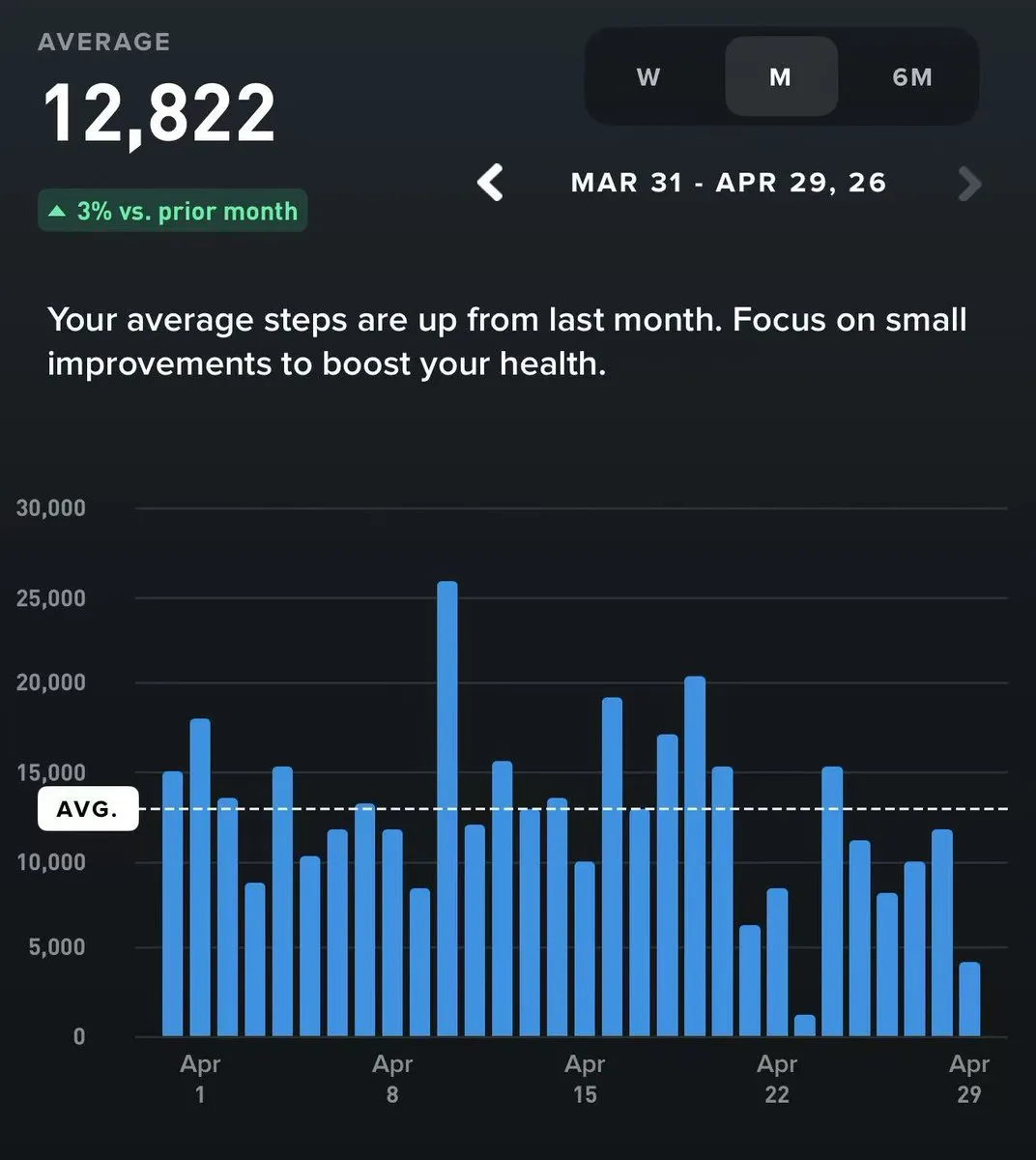Screen dimensions: 1036x1160
Task: Select the monthly M view
Action: point(781,77)
